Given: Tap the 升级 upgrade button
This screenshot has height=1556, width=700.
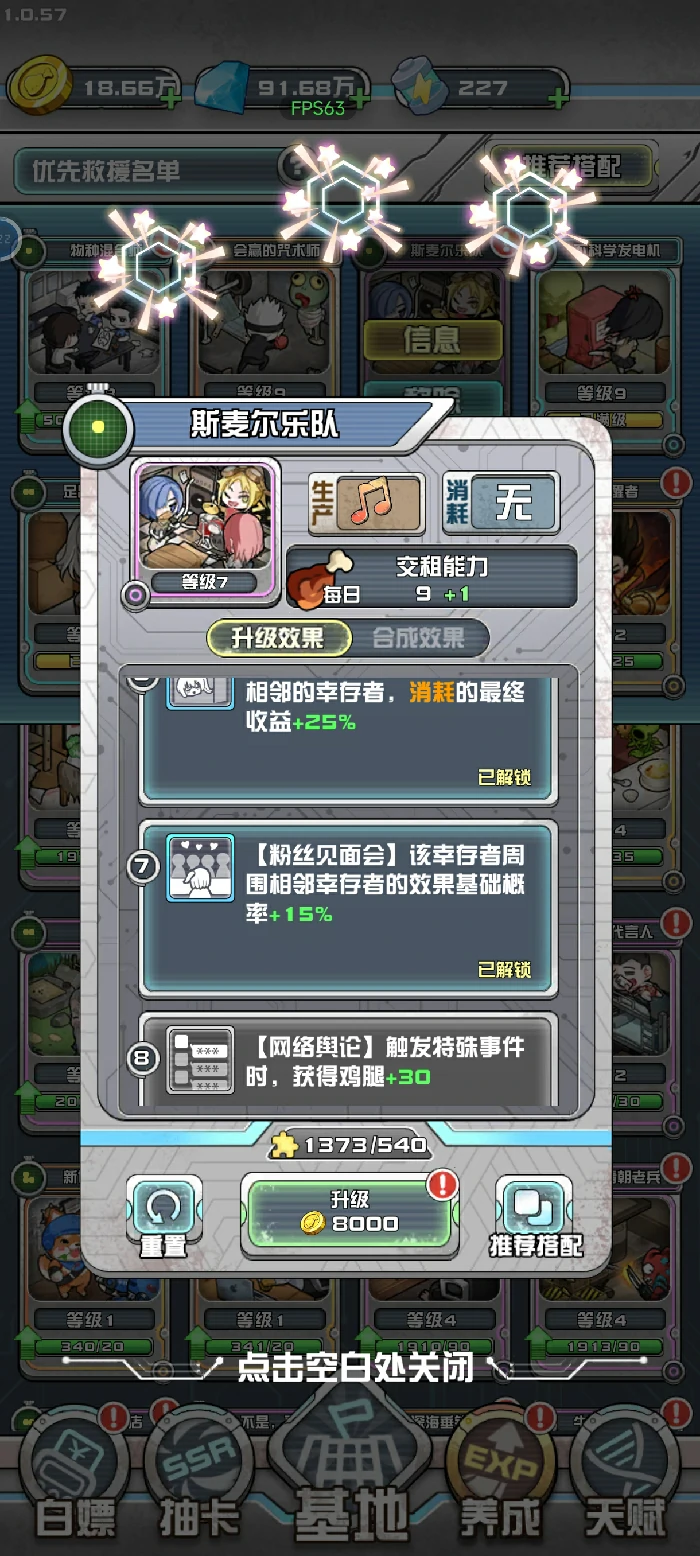Looking at the screenshot, I should pyautogui.click(x=350, y=1213).
